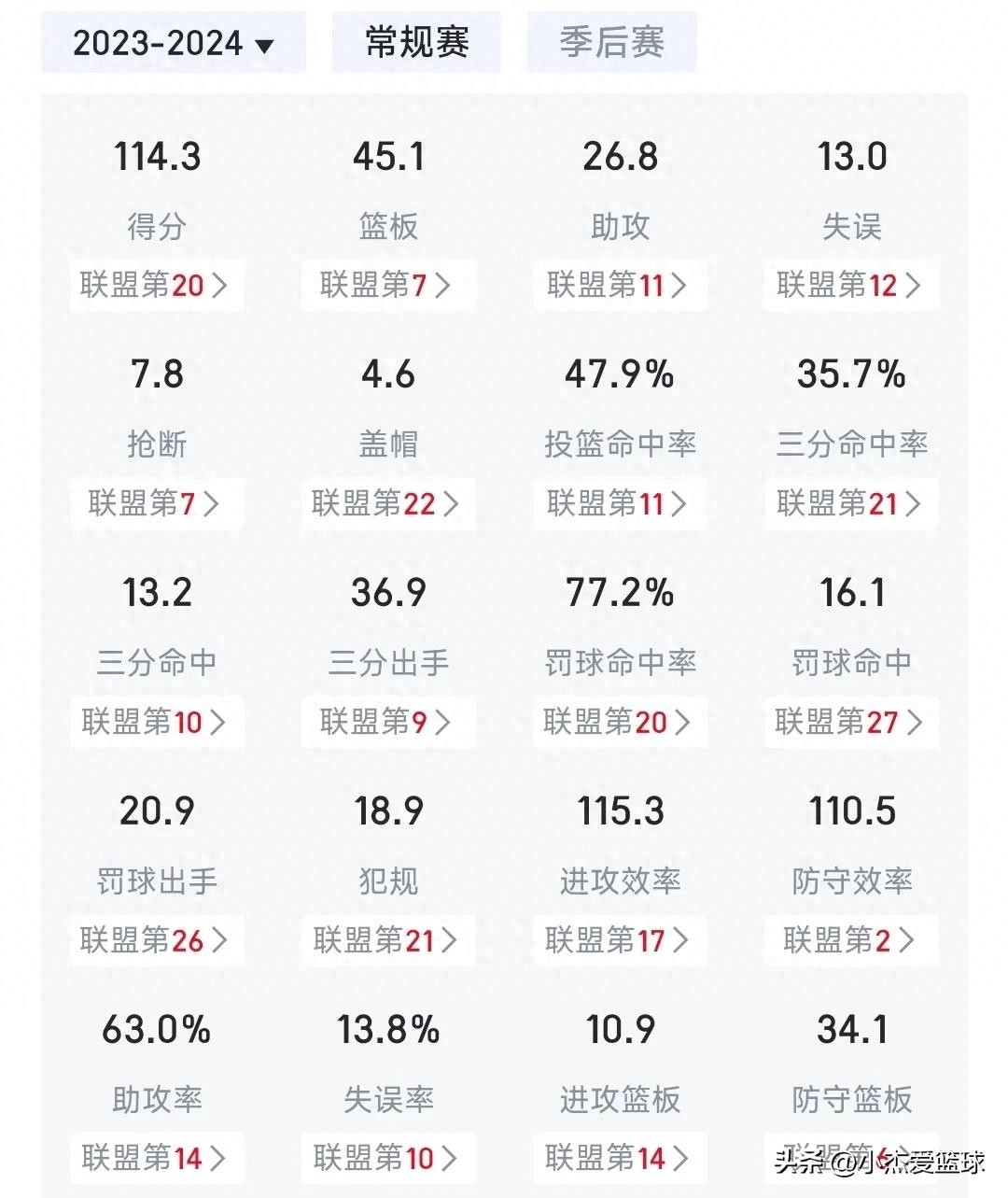Open 投篮命中率 league ranking
Image resolution: width=1008 pixels, height=1198 pixels.
tap(619, 503)
